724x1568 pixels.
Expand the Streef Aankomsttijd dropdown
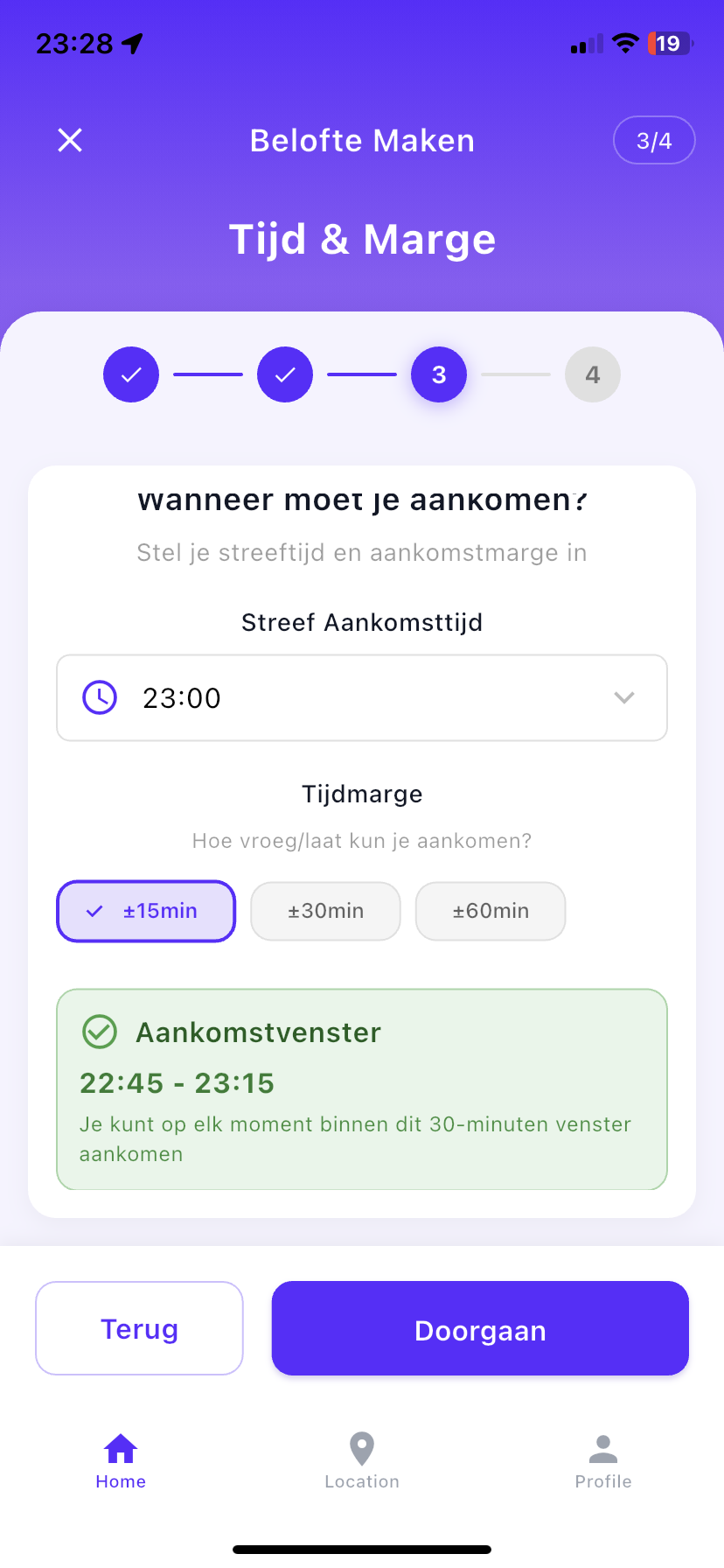tap(361, 697)
